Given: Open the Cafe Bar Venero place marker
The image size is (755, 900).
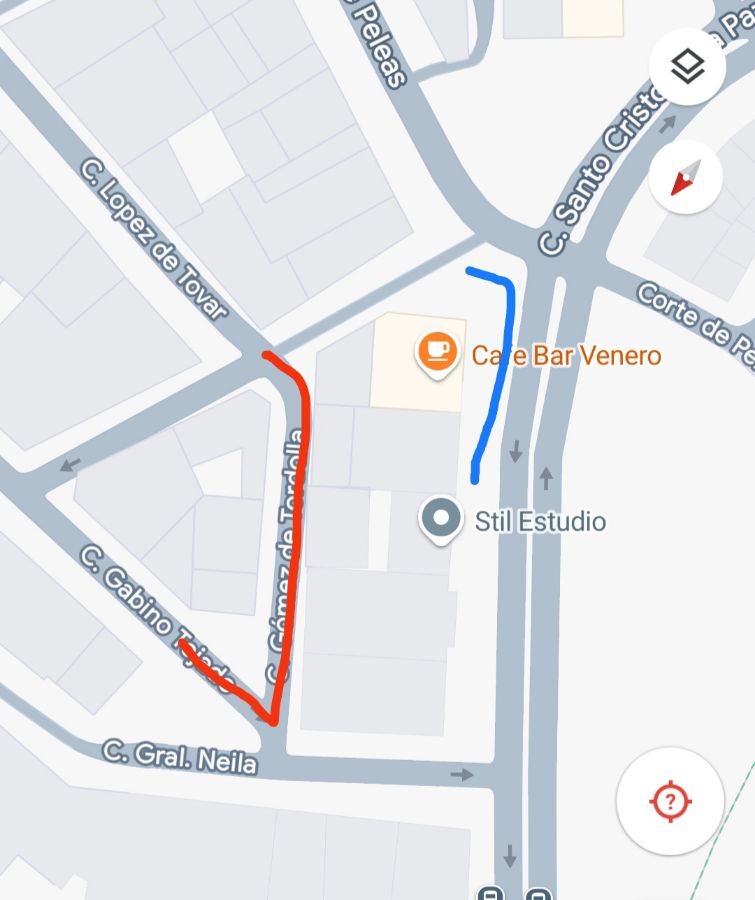Looking at the screenshot, I should point(437,352).
